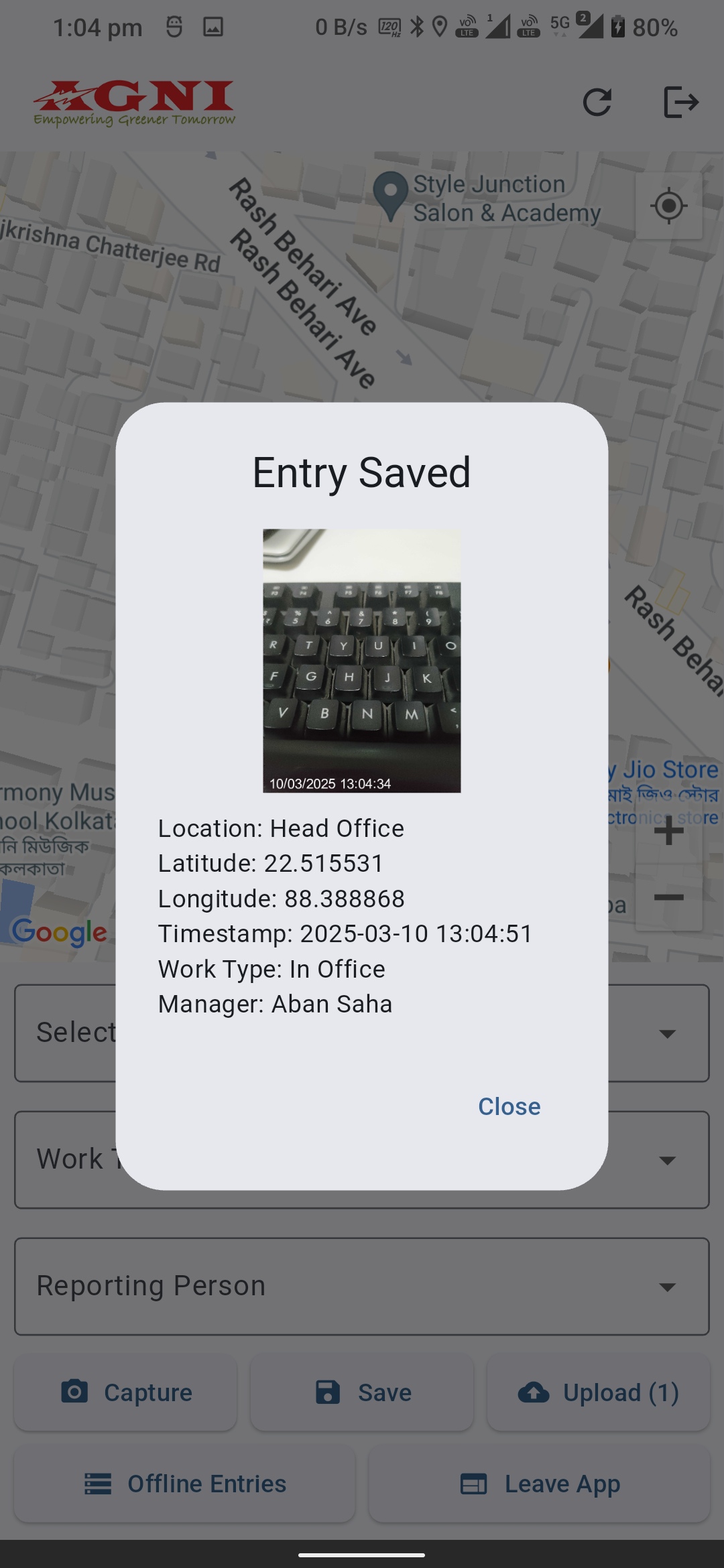The image size is (724, 1568).
Task: Tap the refresh icon in the header
Action: pyautogui.click(x=597, y=102)
